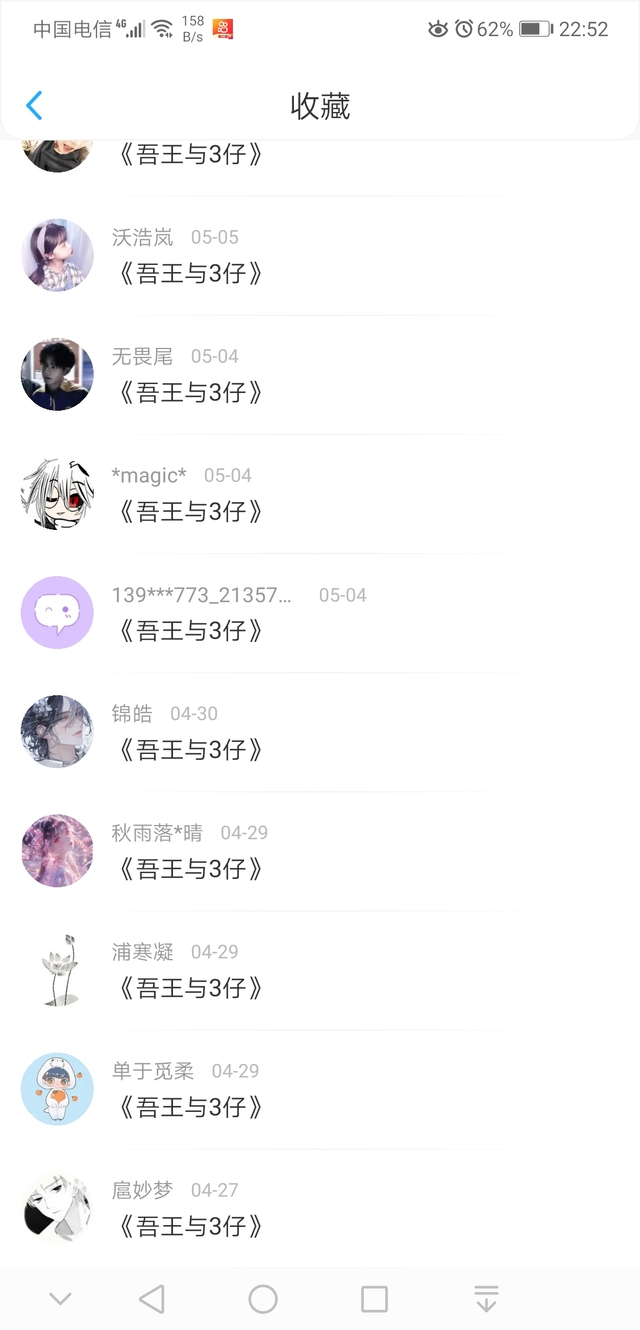Image resolution: width=640 pixels, height=1330 pixels.
Task: Open 单于觅柔's favorited item
Action: click(190, 1106)
